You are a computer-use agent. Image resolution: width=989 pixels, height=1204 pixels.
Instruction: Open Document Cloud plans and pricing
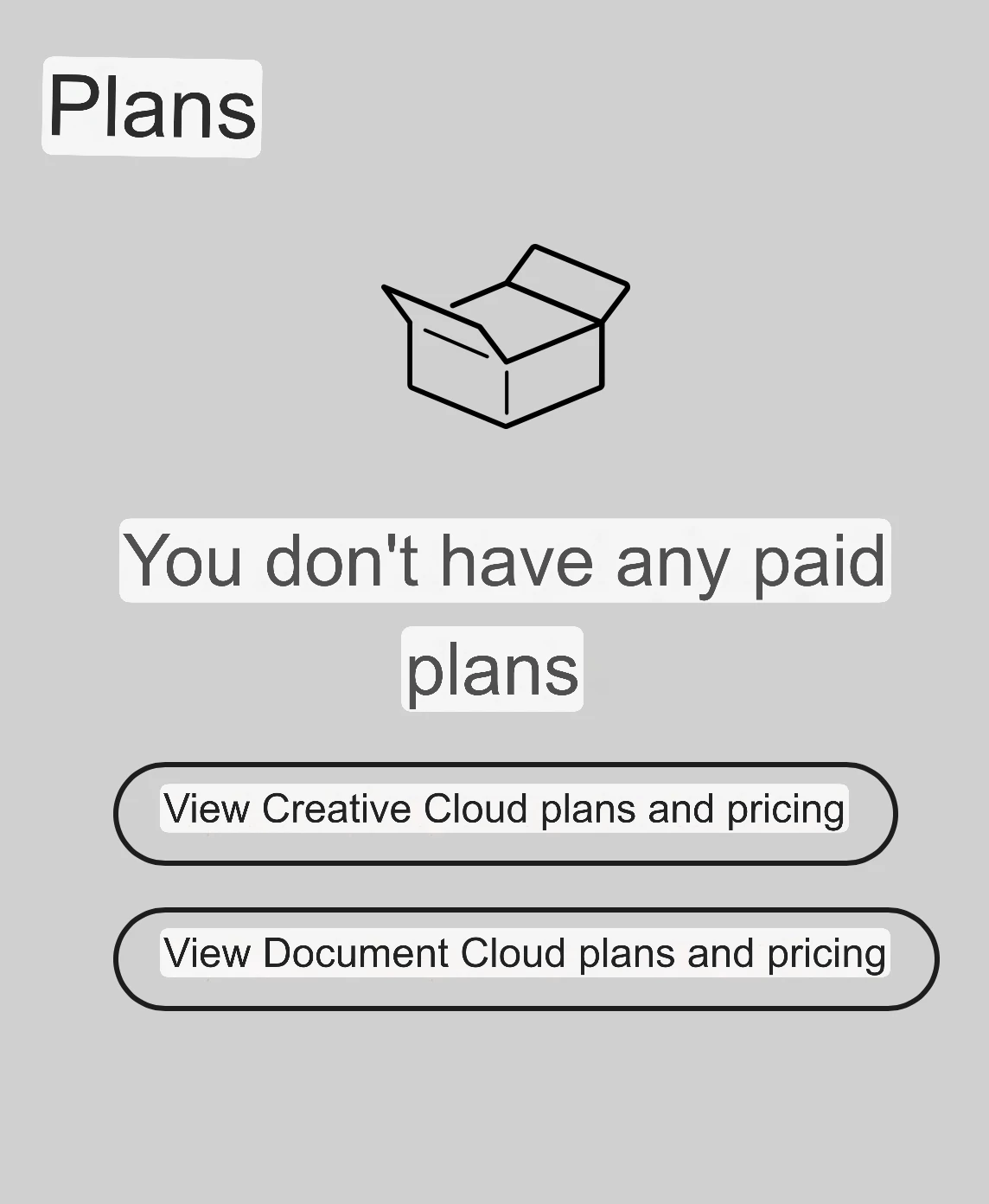525,957
